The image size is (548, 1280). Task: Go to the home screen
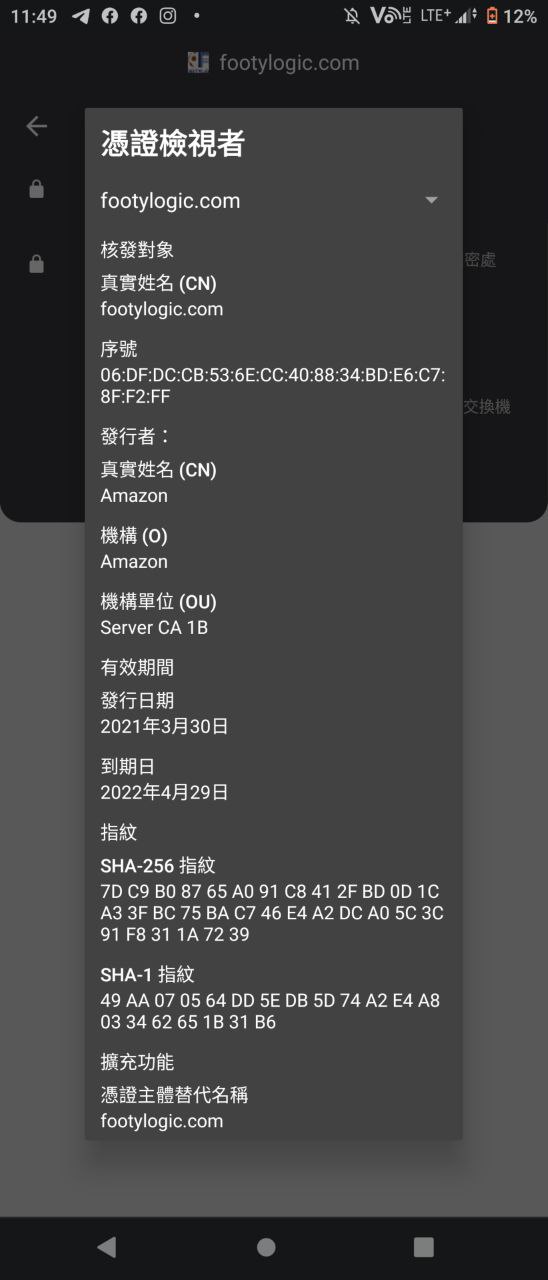coord(266,1246)
